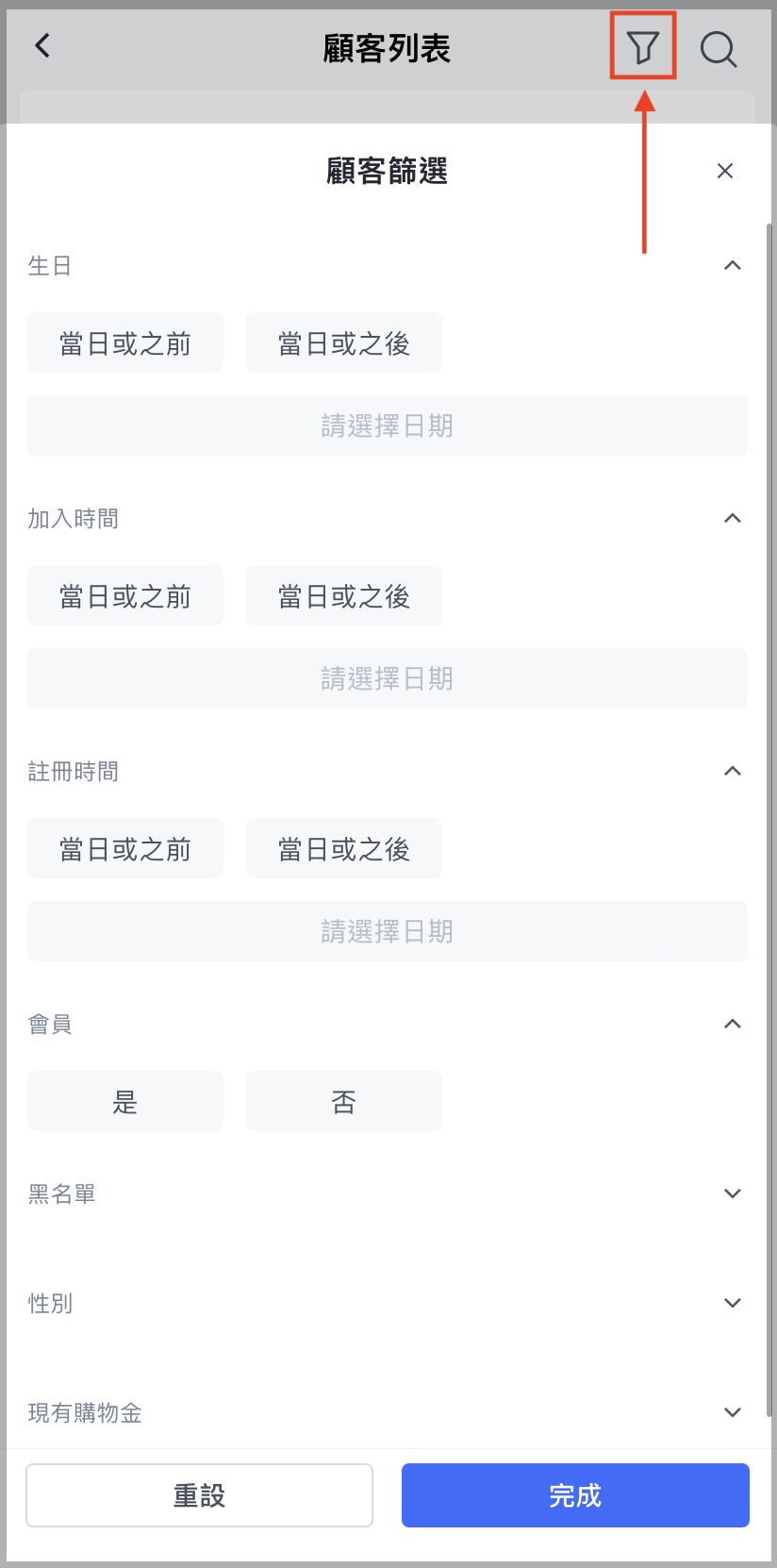This screenshot has width=777, height=1568.
Task: Collapse the 加入時間 section
Action: [x=732, y=519]
